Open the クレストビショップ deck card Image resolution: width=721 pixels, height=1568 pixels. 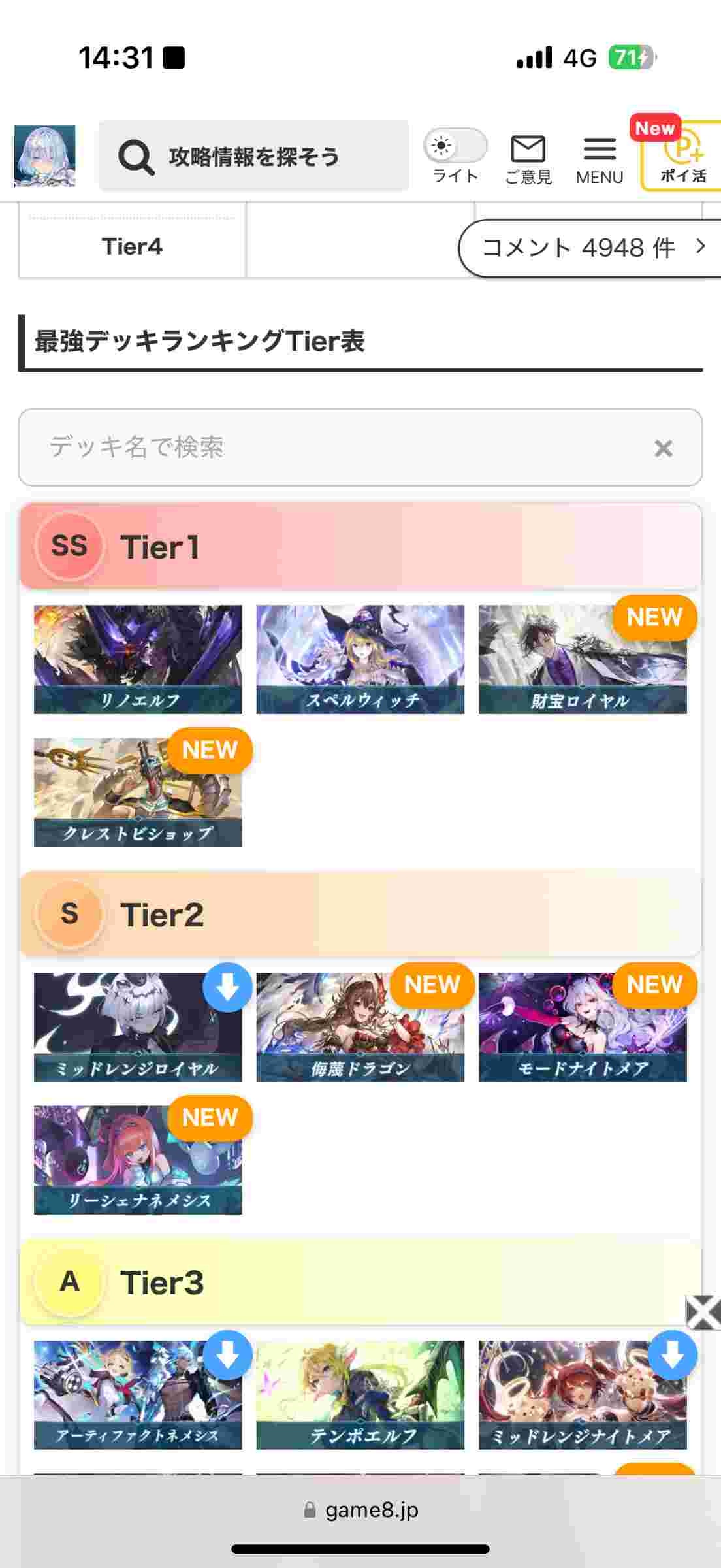(x=138, y=792)
